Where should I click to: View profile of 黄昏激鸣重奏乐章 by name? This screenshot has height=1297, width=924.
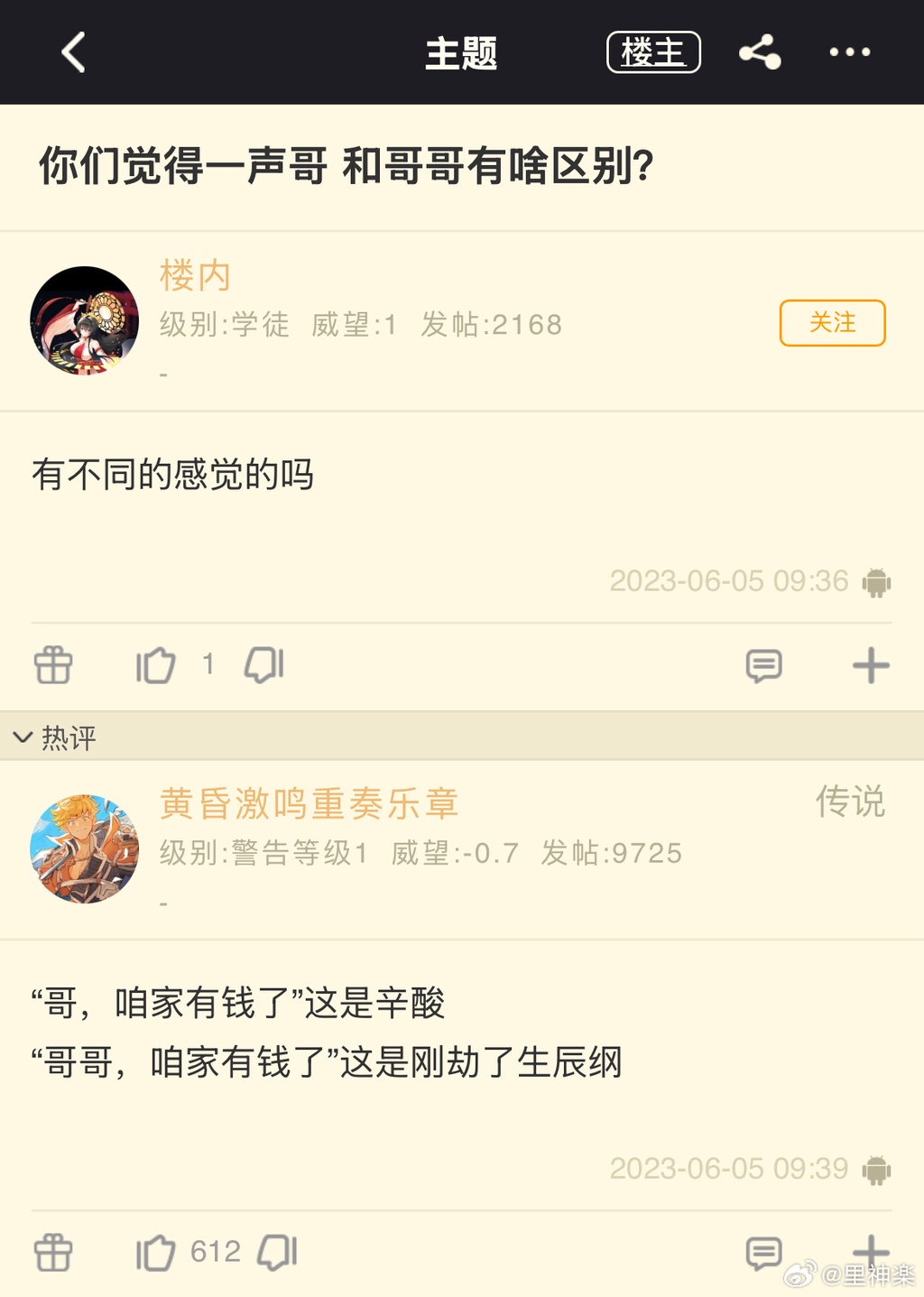309,803
